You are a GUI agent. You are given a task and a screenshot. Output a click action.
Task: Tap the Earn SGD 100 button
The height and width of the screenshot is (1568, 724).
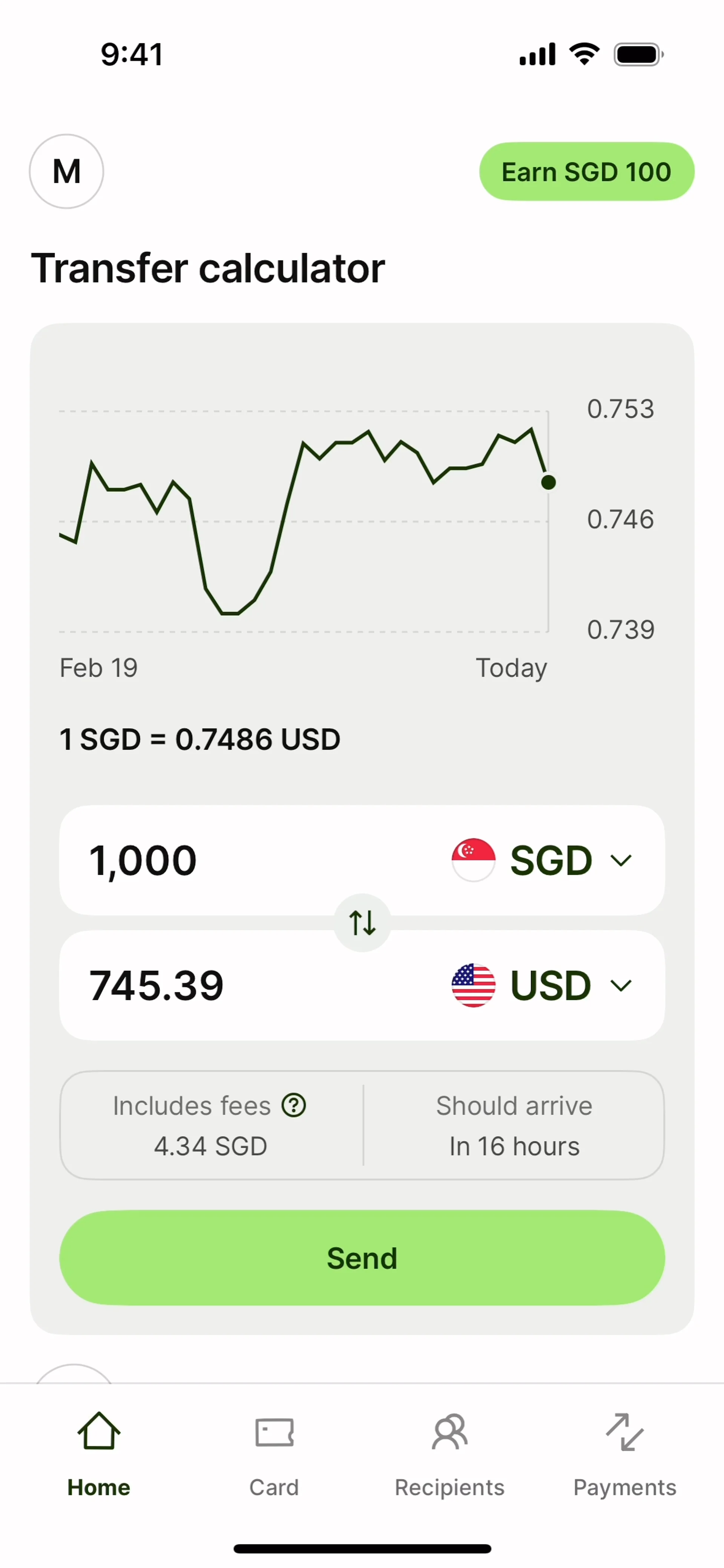click(586, 172)
